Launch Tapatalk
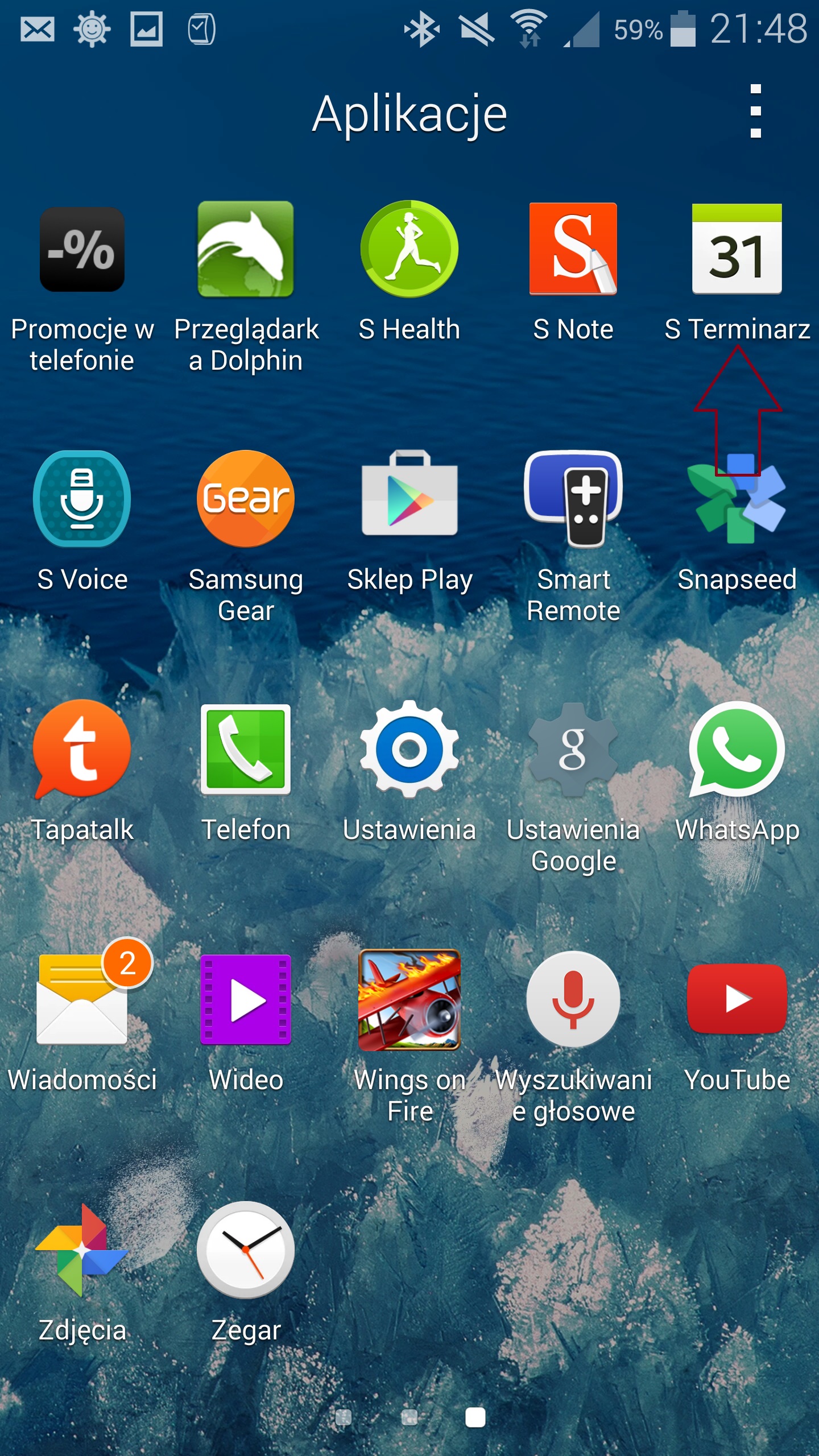Screen dimensions: 819x1456 pos(82,748)
